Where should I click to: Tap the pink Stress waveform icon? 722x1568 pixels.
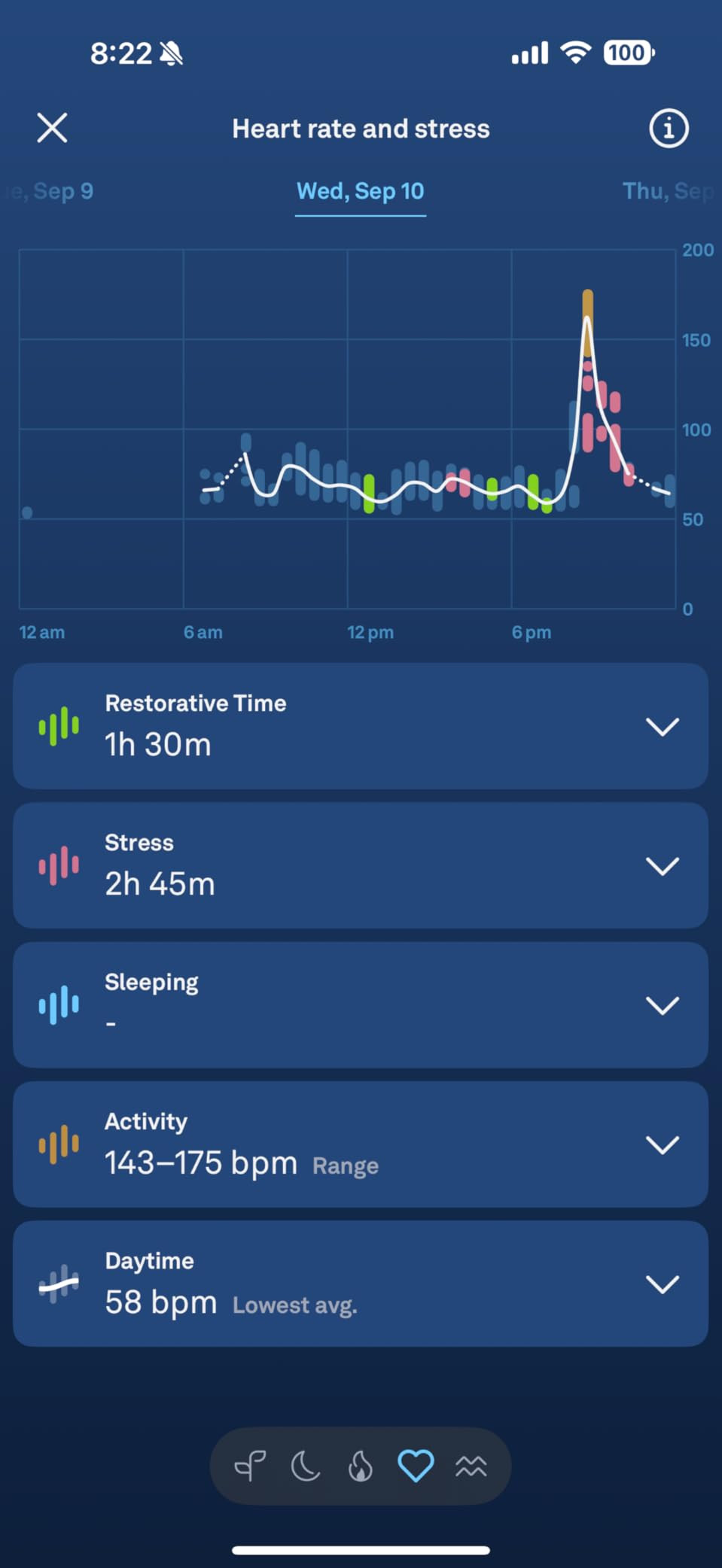[59, 865]
